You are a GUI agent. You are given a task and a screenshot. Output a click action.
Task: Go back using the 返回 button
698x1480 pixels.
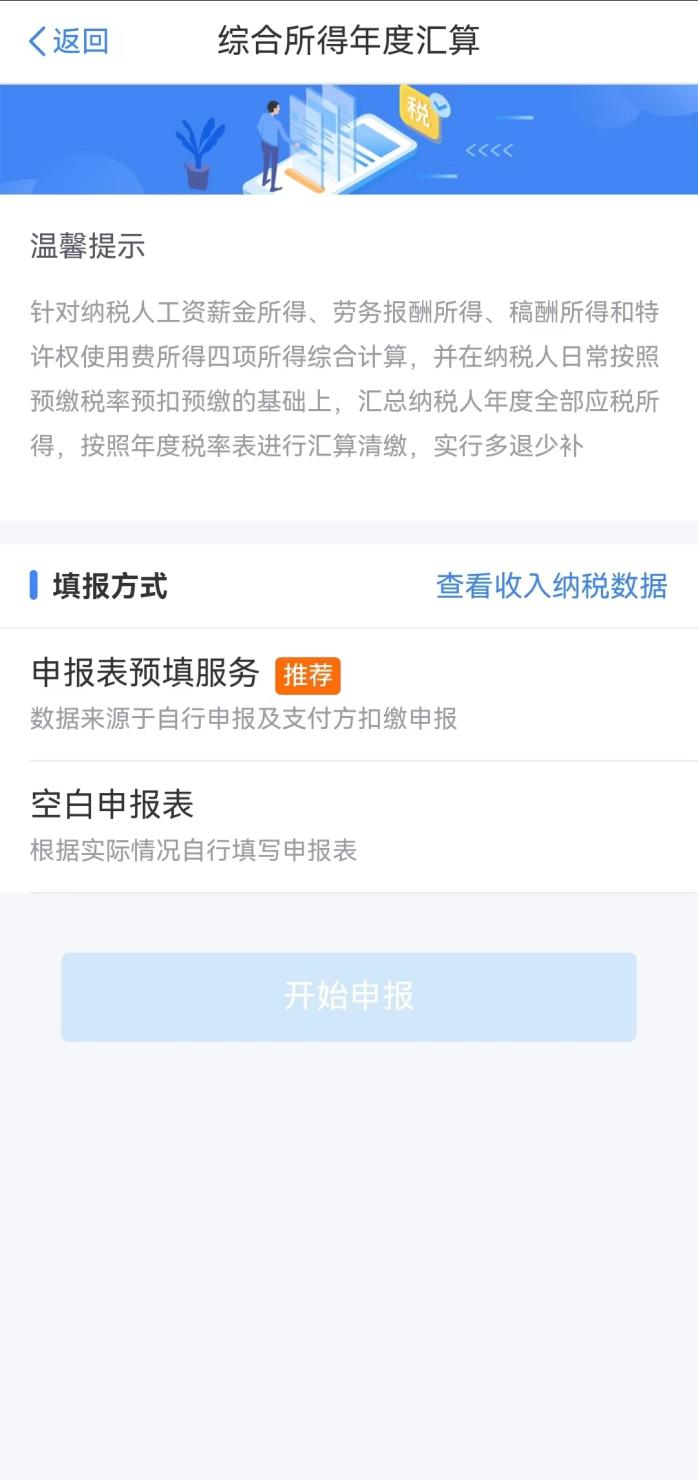tap(68, 42)
